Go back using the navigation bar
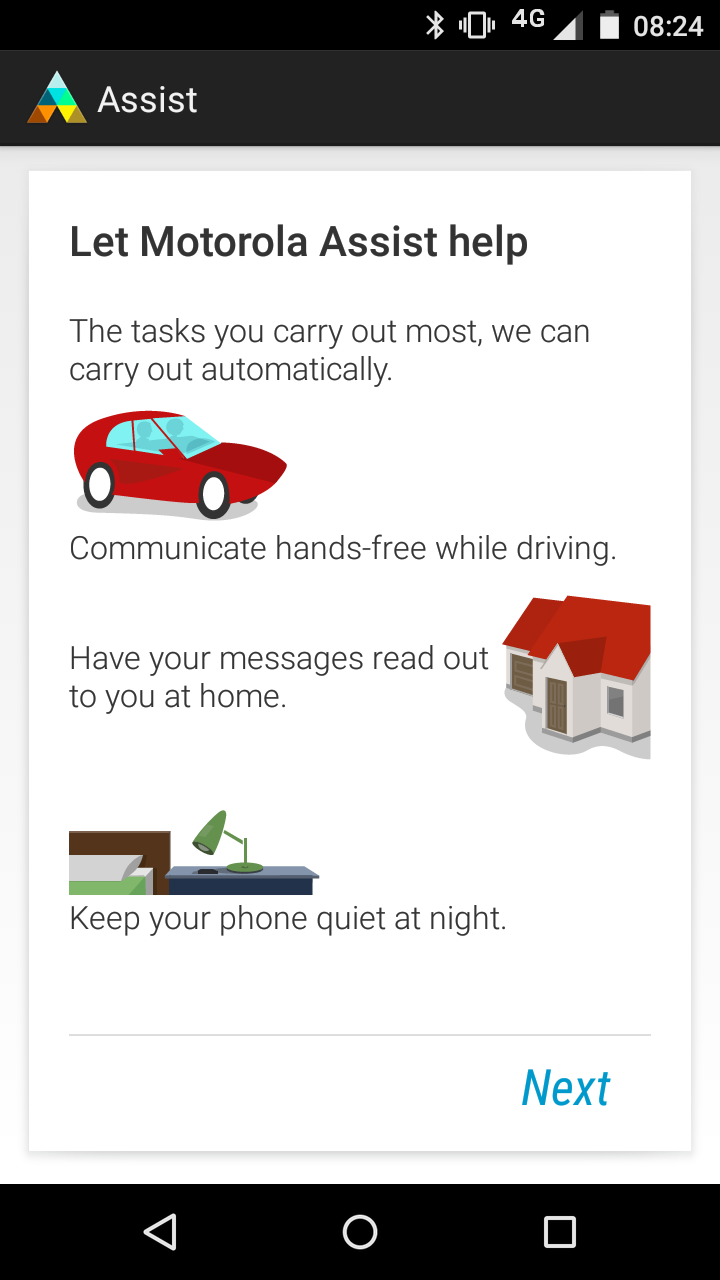Screen dimensions: 720x1280 160,1232
